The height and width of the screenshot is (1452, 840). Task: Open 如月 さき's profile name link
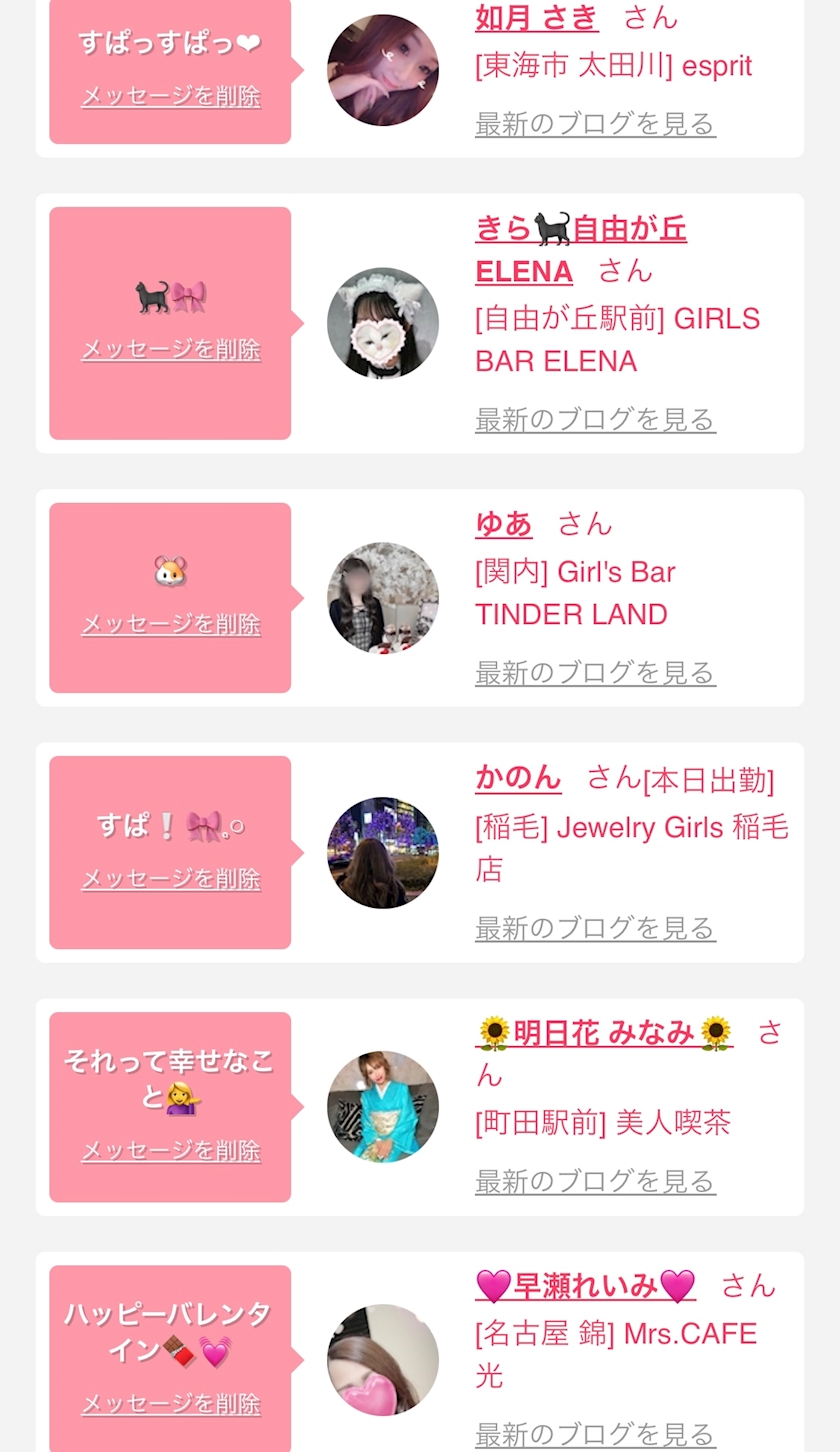tap(536, 17)
